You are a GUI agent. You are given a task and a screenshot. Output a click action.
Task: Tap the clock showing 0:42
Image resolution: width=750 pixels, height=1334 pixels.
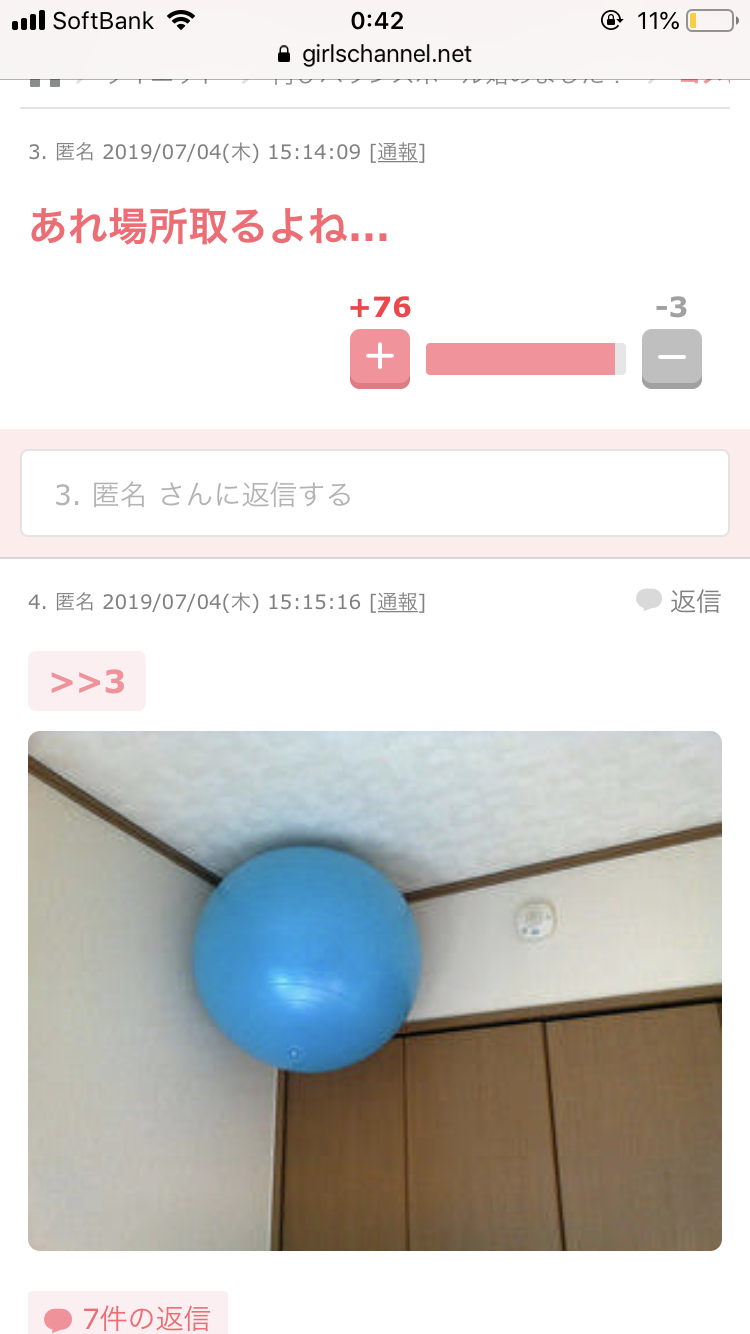click(375, 18)
